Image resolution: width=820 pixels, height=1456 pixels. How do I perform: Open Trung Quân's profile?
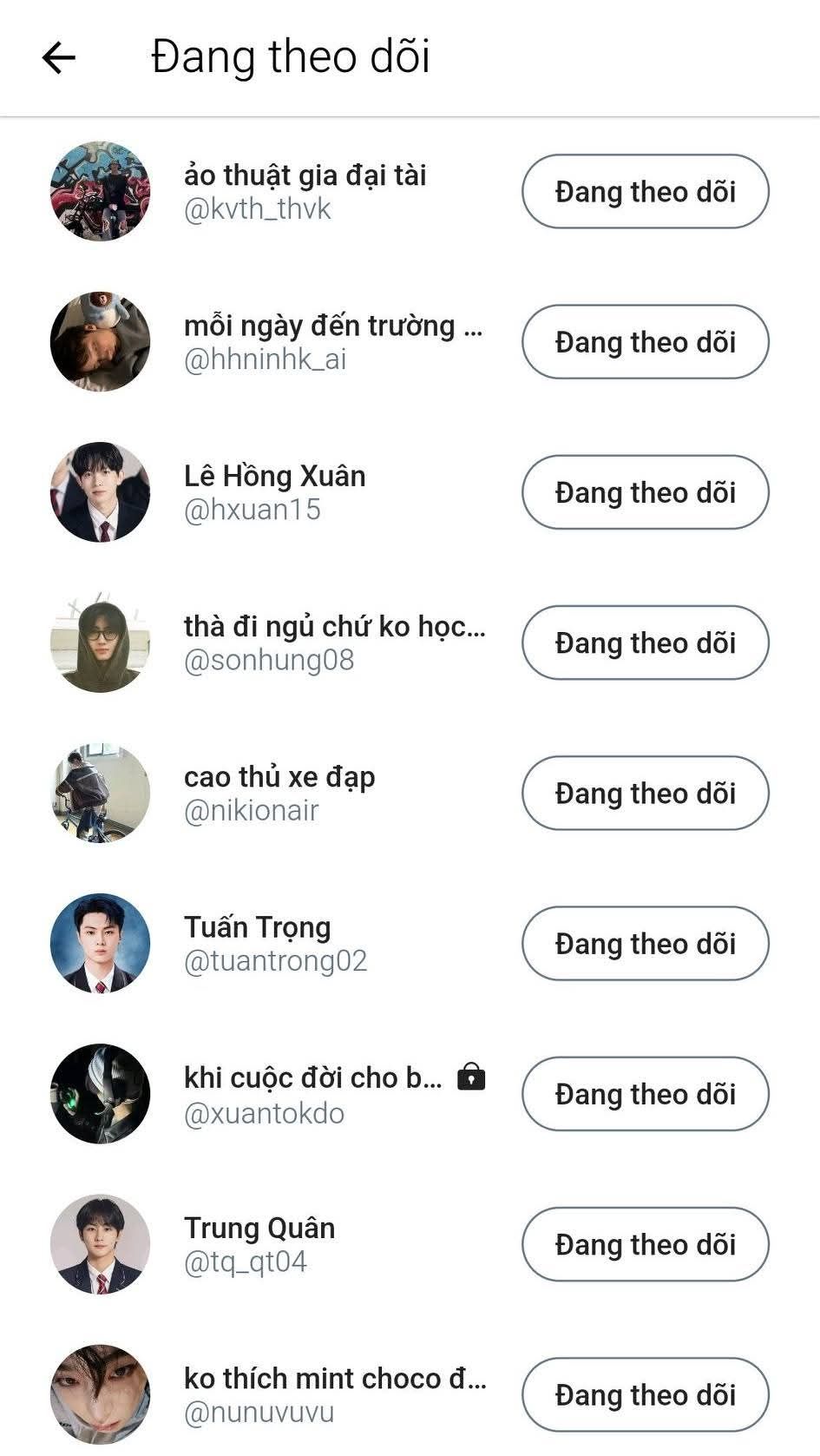coord(259,1243)
